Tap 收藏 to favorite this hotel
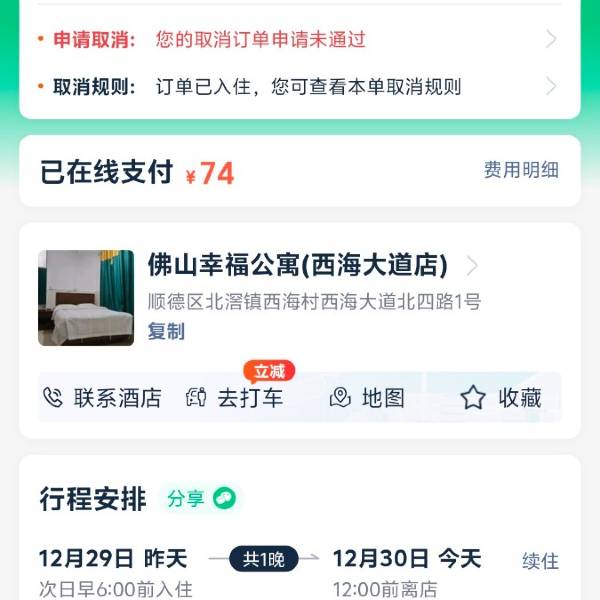The height and width of the screenshot is (600, 600). 501,398
